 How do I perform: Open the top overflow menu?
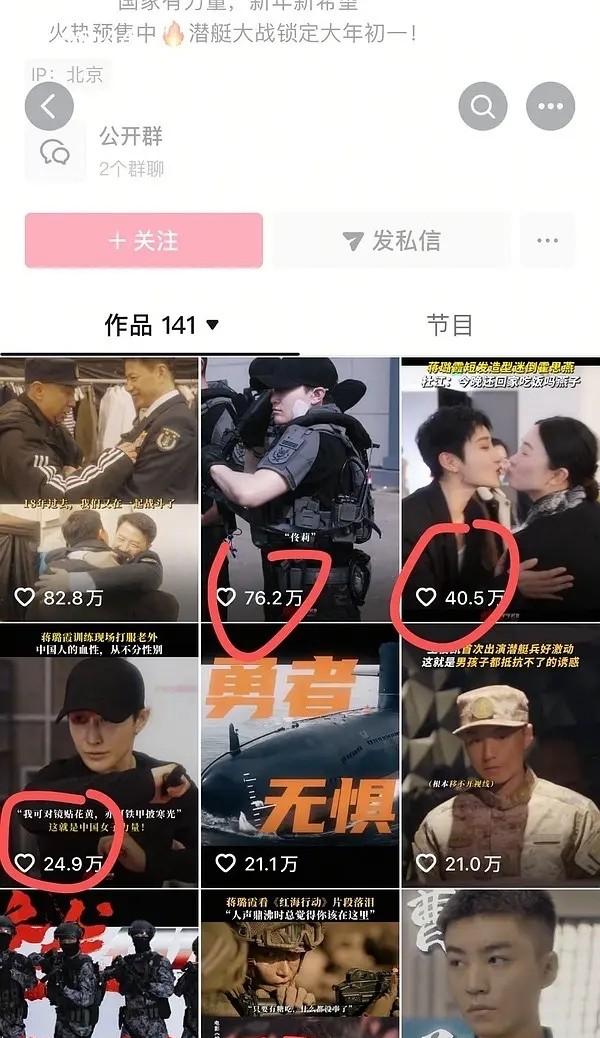550,106
